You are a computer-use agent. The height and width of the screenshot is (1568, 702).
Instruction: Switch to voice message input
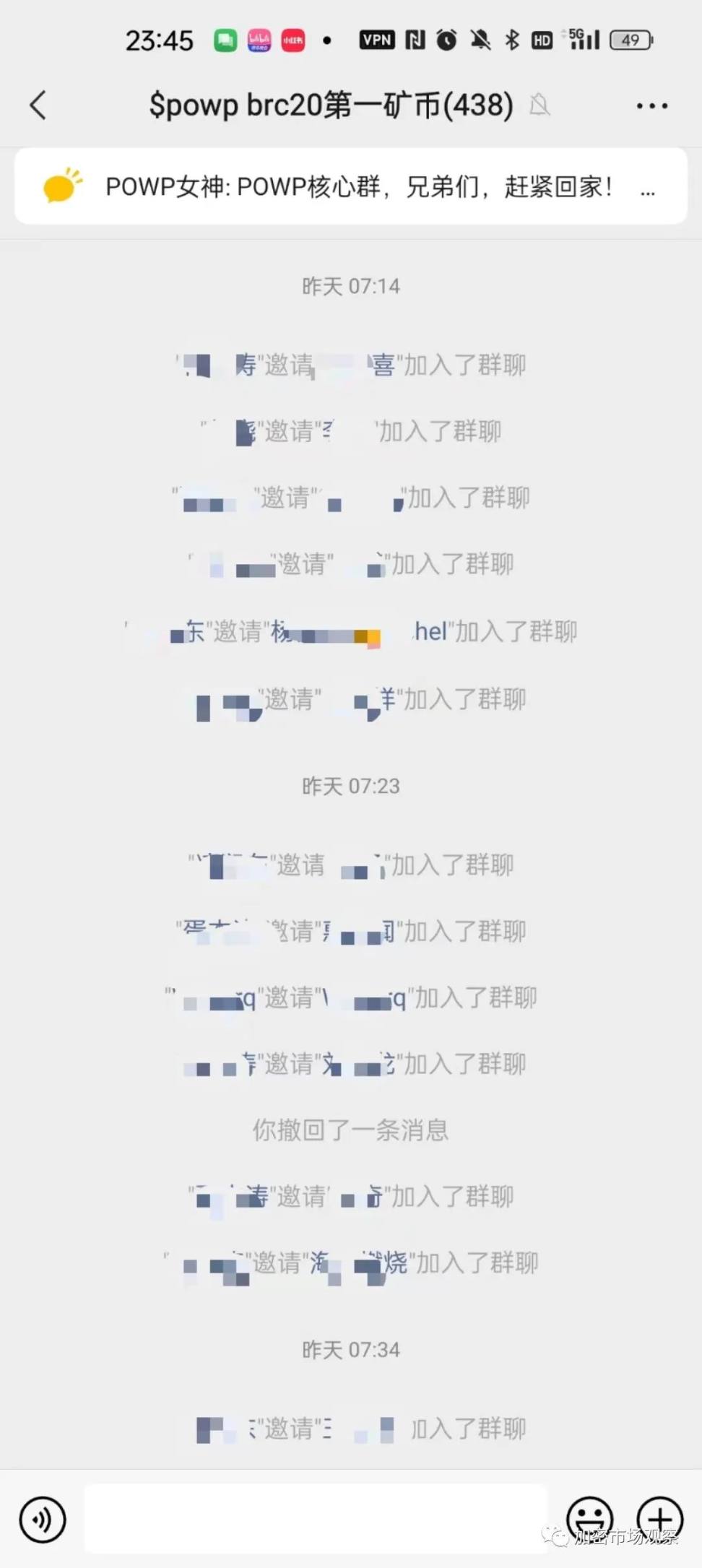(43, 1519)
